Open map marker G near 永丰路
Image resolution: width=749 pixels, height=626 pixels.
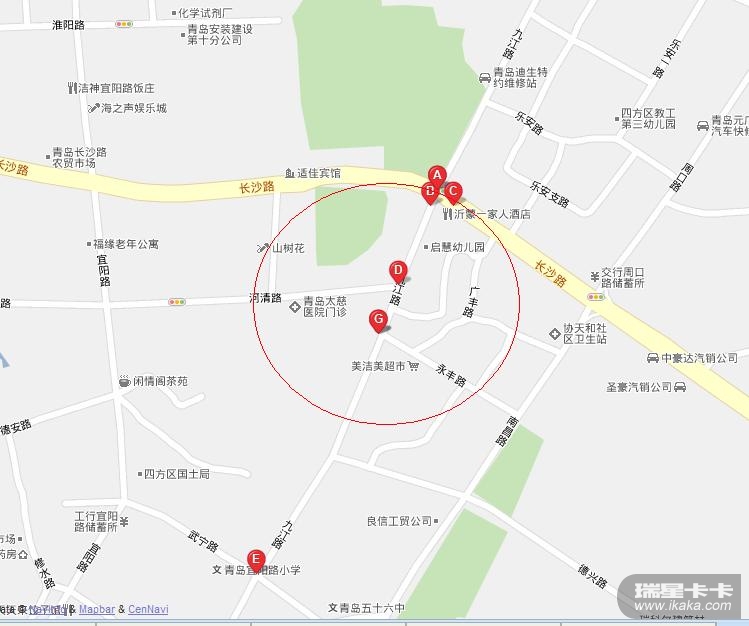[378, 320]
